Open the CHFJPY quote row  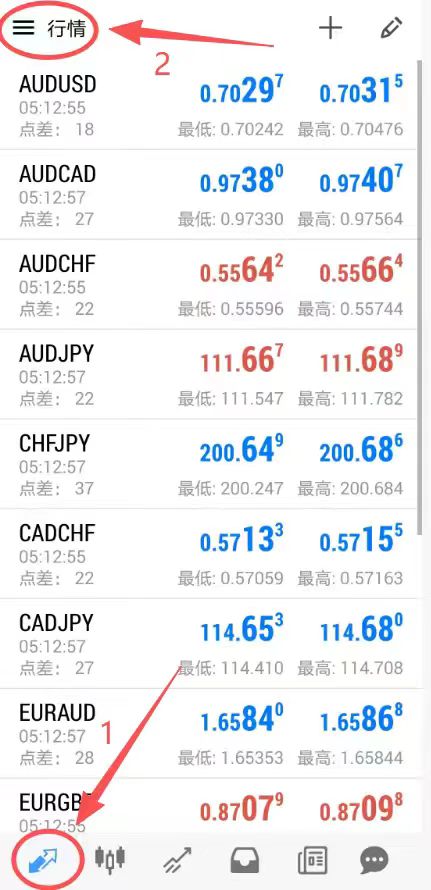[x=208, y=464]
